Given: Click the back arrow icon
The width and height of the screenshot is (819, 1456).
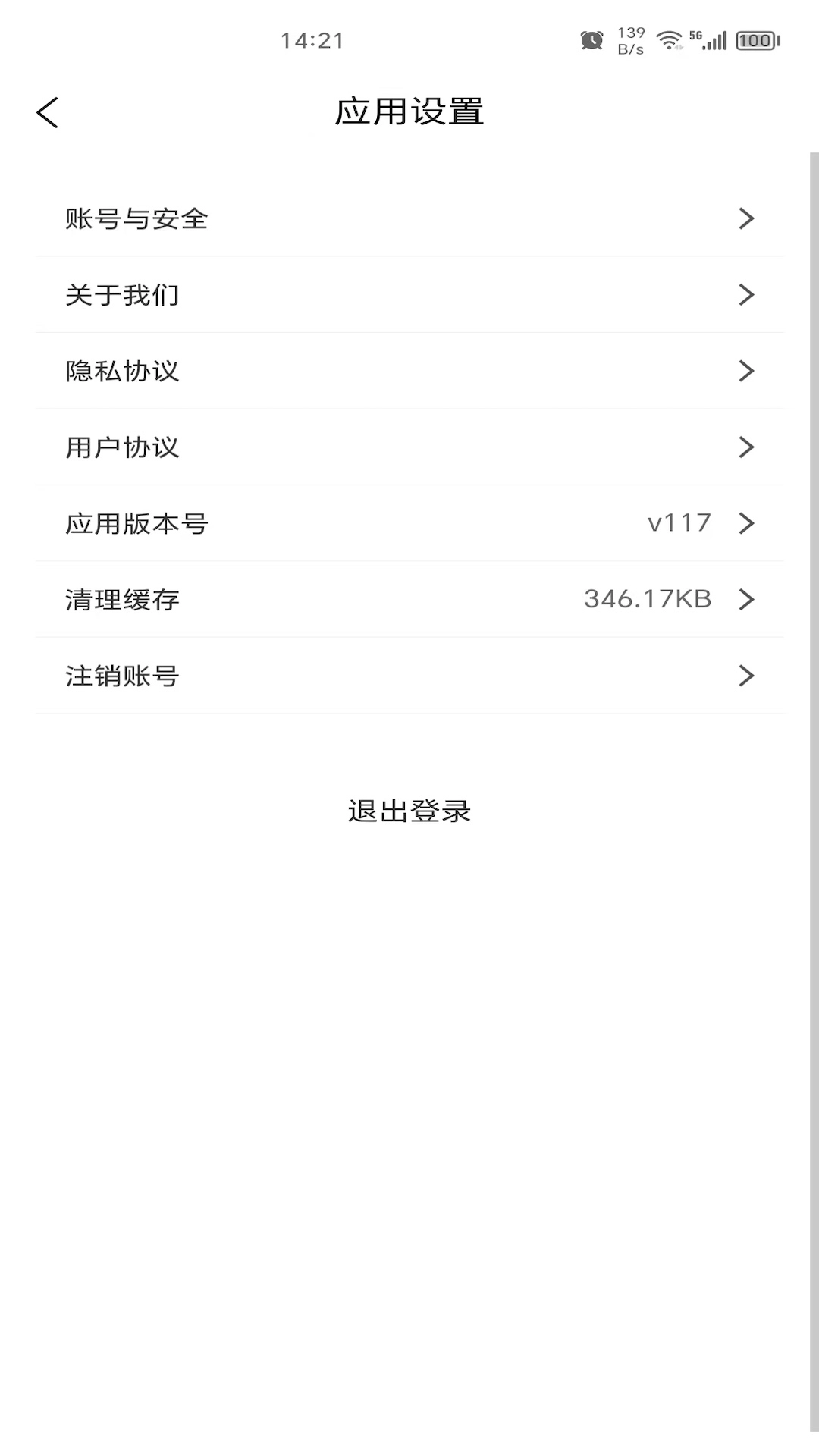Looking at the screenshot, I should [48, 111].
